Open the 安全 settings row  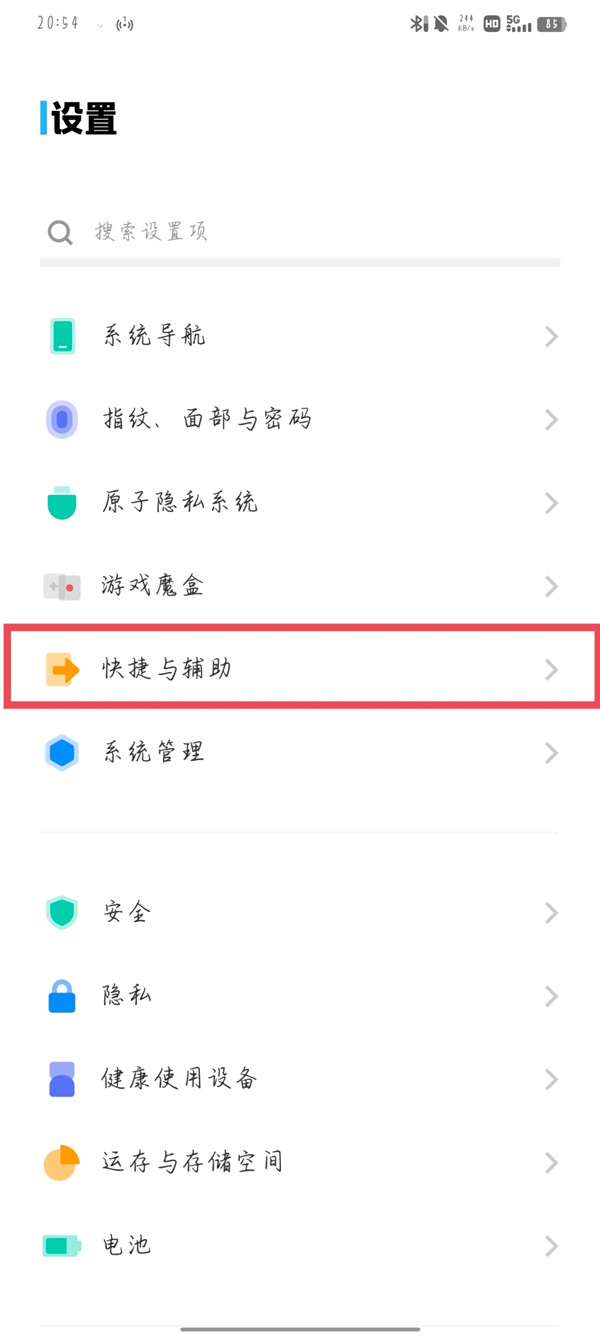click(300, 912)
